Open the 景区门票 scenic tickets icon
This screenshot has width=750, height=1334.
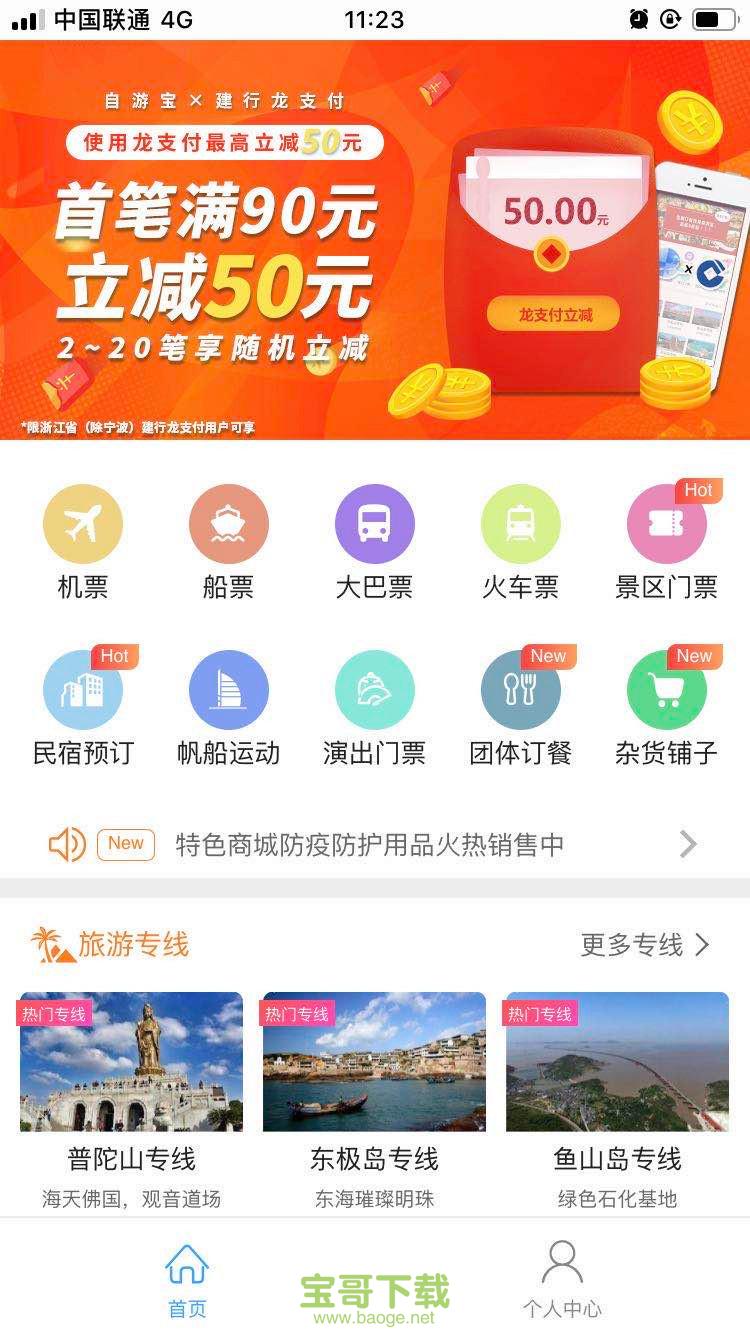coord(665,522)
